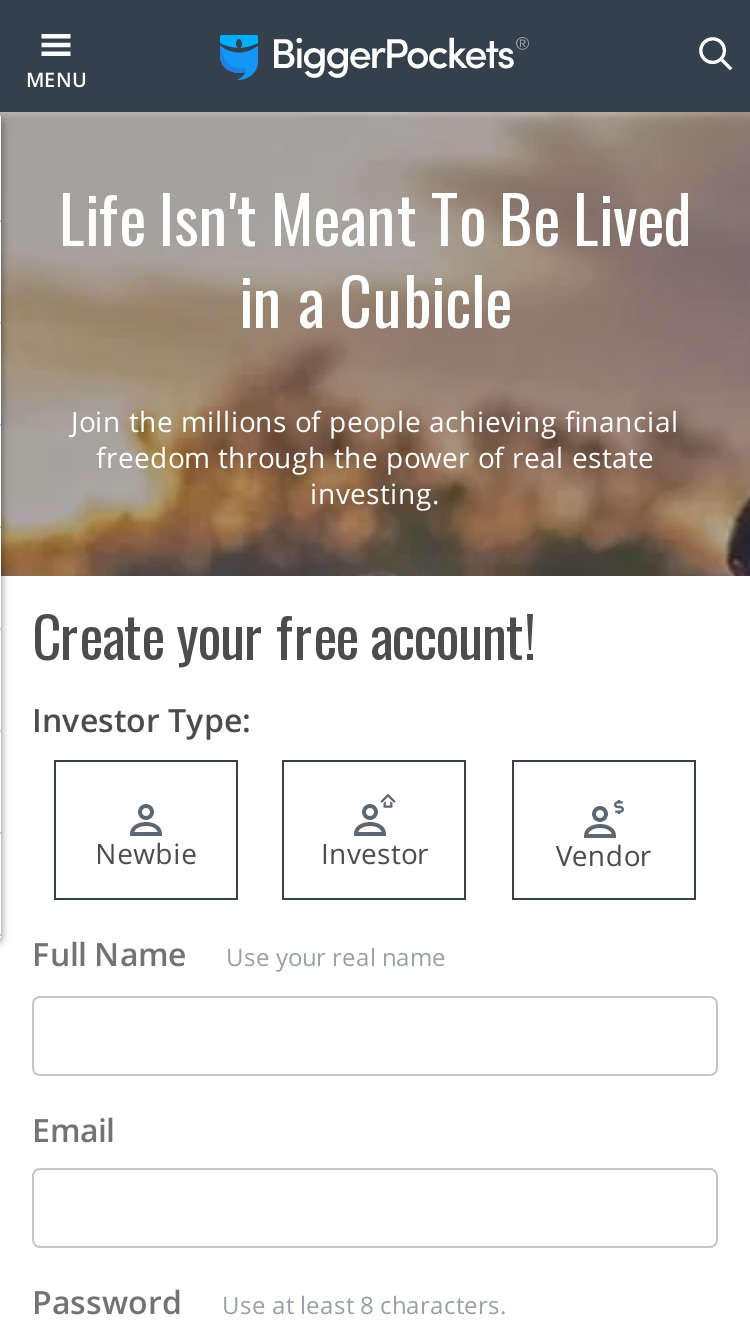
Task: Choose the Investor type option
Action: (374, 830)
